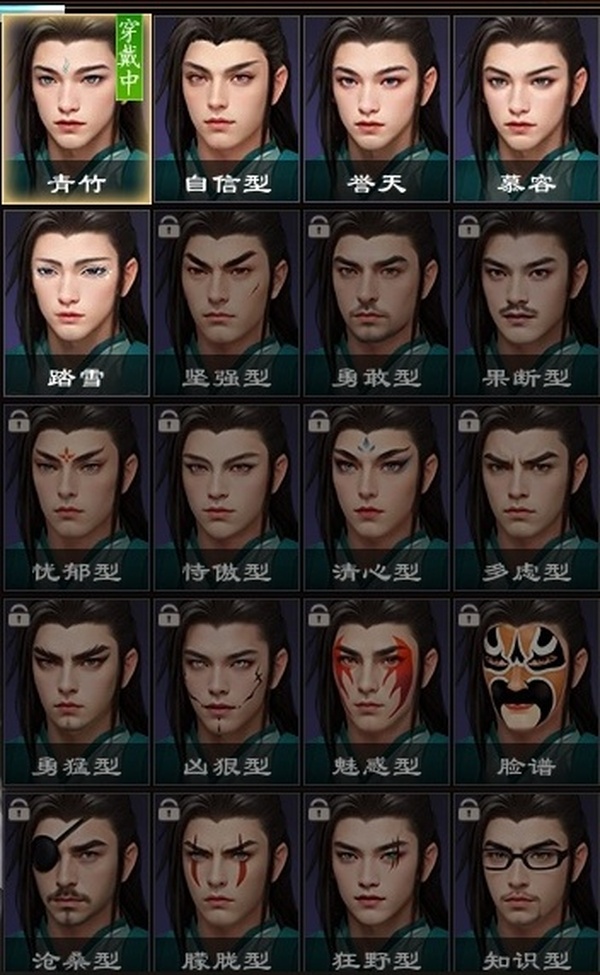Select the 慕容 face style
Viewport: 600px width, 975px height.
pos(526,105)
